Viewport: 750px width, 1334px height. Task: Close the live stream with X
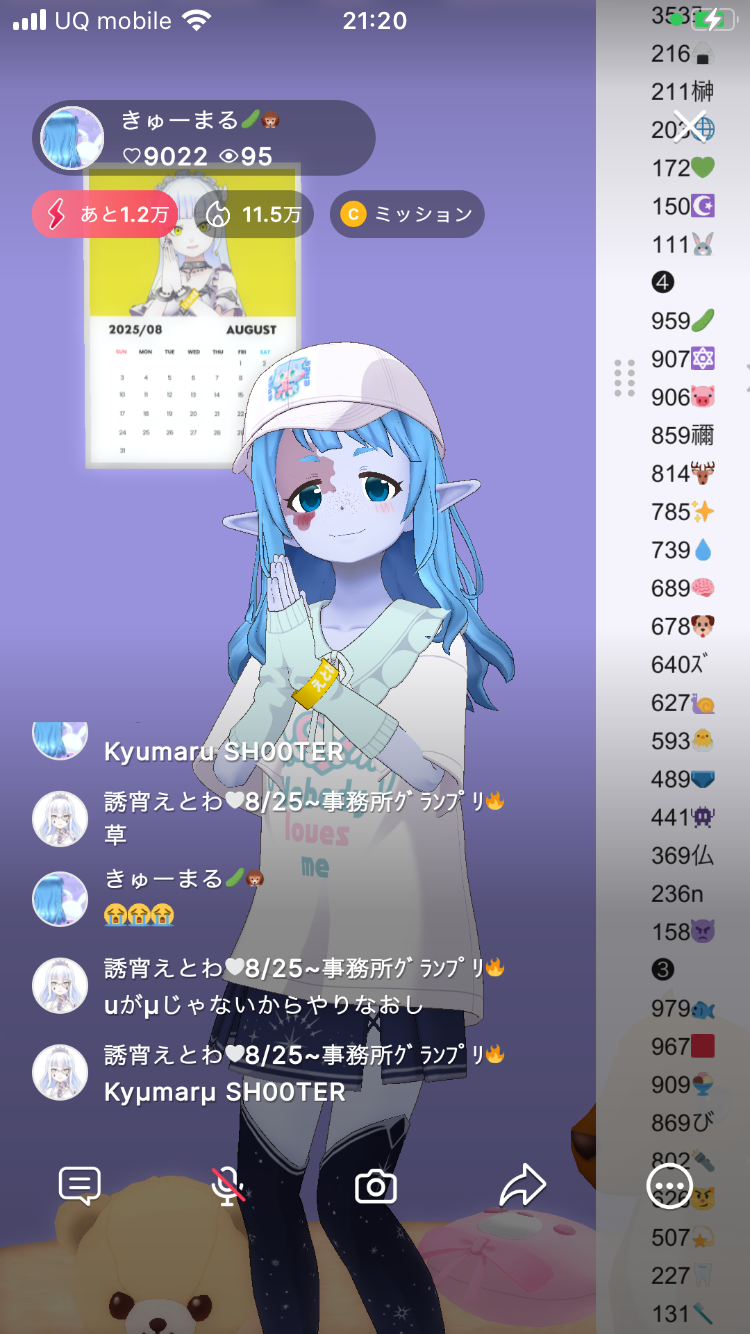pos(690,127)
